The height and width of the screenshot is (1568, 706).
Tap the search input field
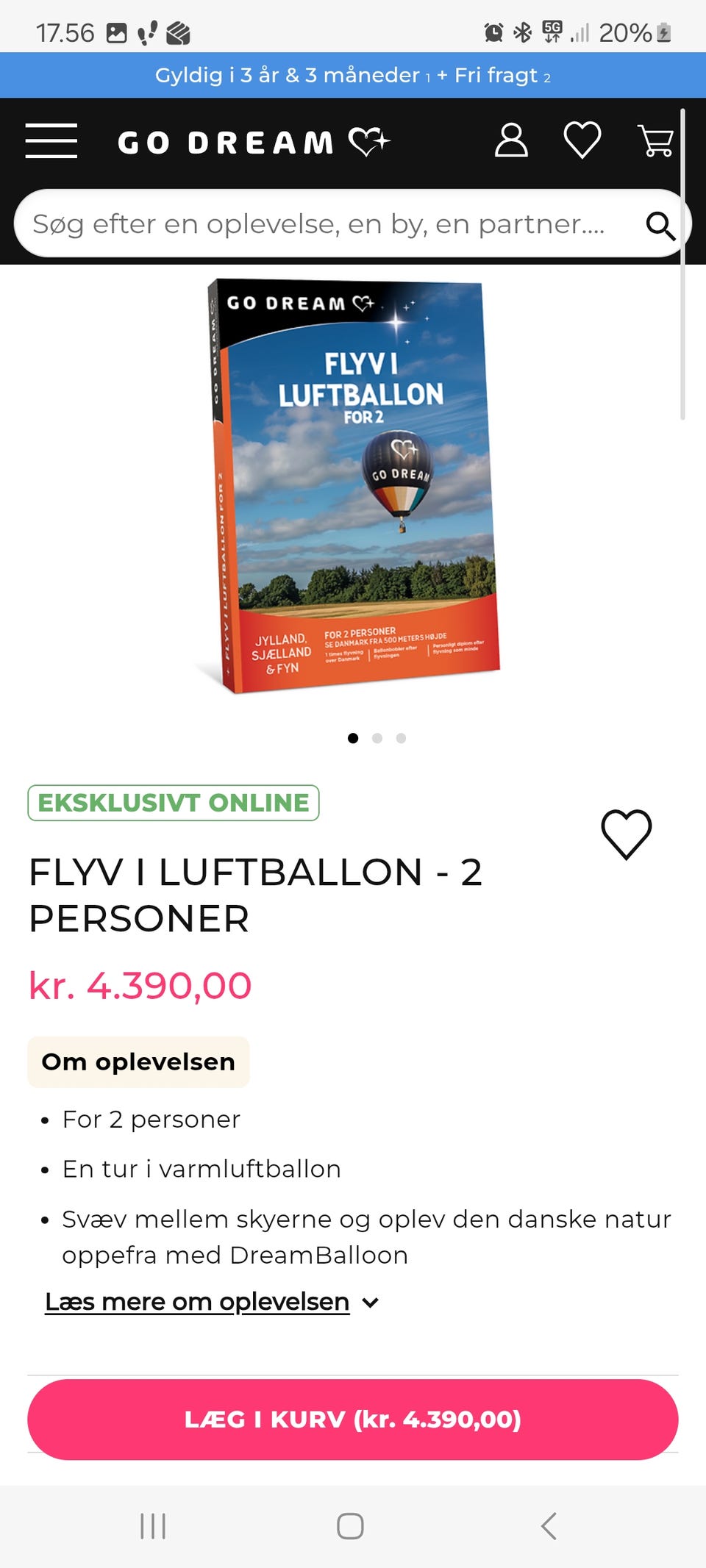tap(316, 224)
